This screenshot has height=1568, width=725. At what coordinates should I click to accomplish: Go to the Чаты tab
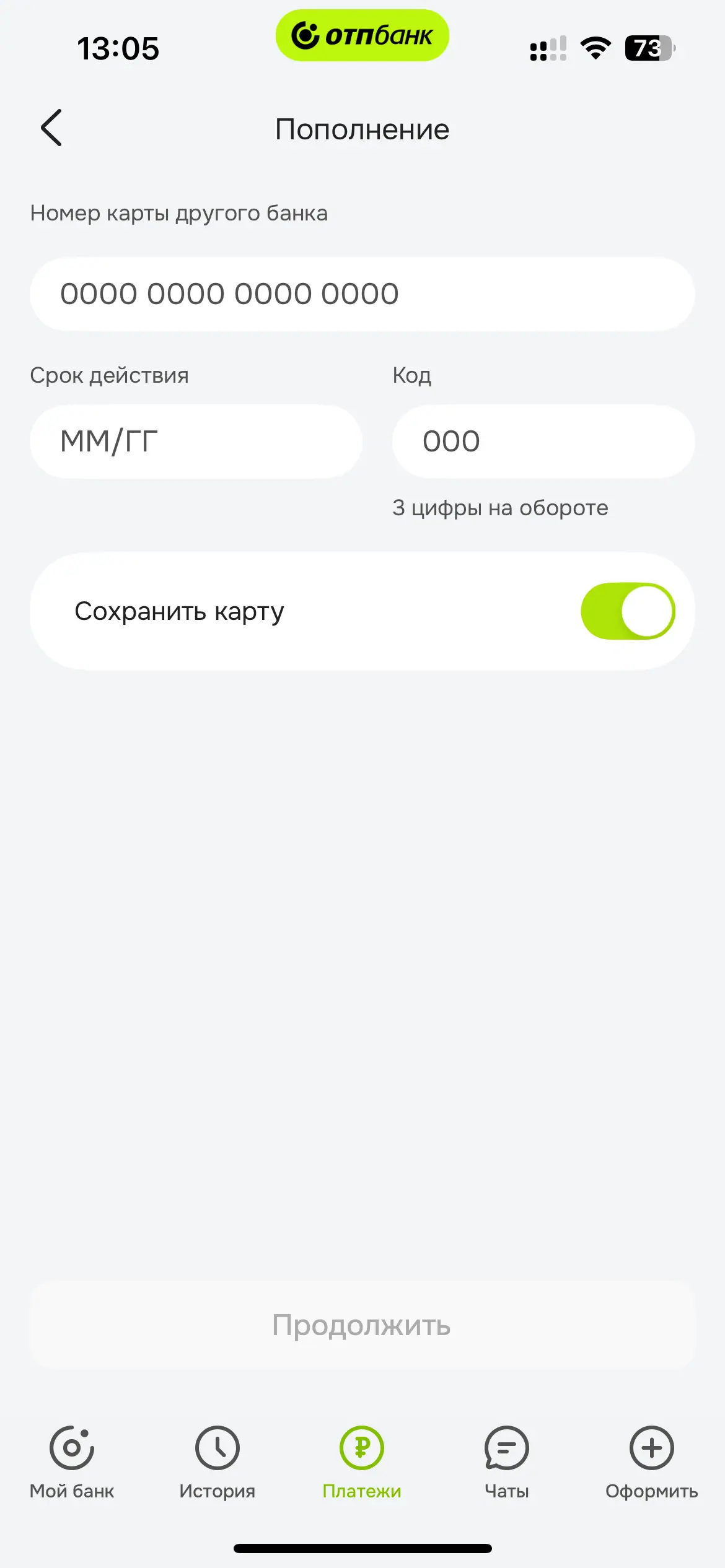[507, 1462]
